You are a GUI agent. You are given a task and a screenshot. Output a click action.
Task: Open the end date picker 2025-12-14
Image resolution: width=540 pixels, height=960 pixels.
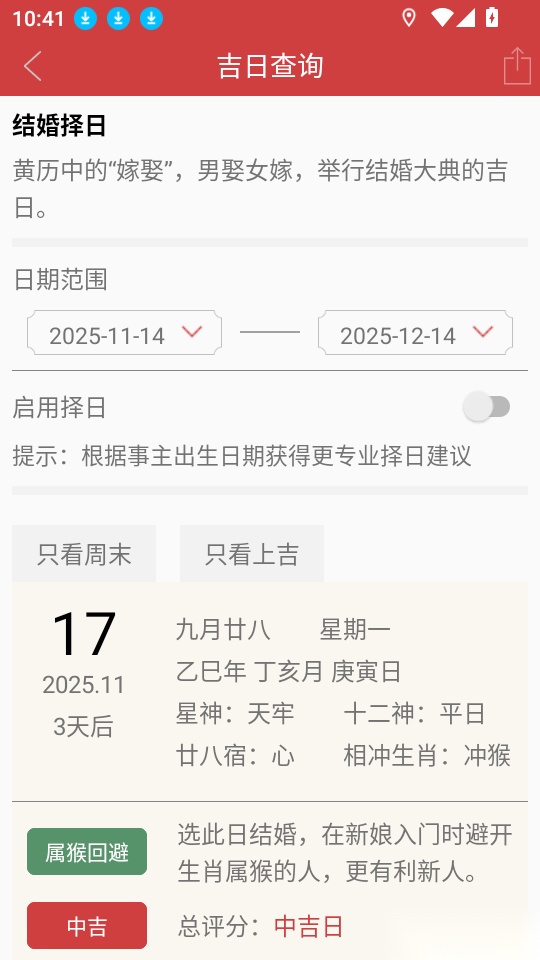pos(415,332)
